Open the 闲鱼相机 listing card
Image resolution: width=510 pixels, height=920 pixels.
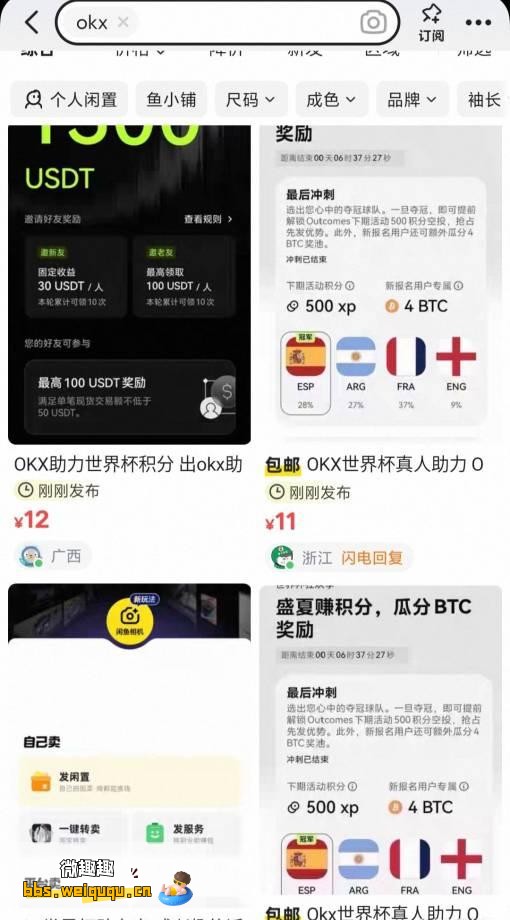click(129, 751)
